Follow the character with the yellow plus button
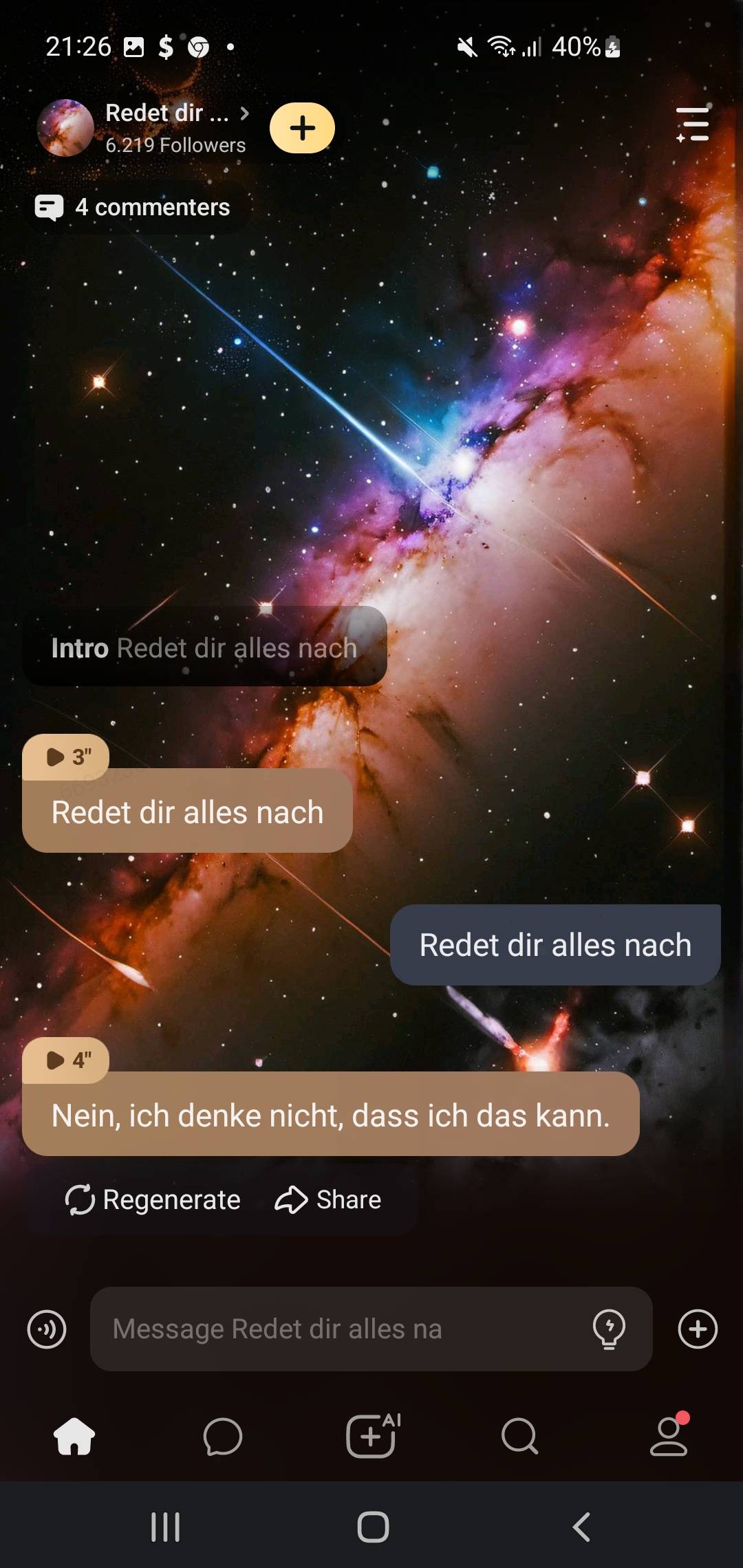743x1568 pixels. (x=302, y=128)
